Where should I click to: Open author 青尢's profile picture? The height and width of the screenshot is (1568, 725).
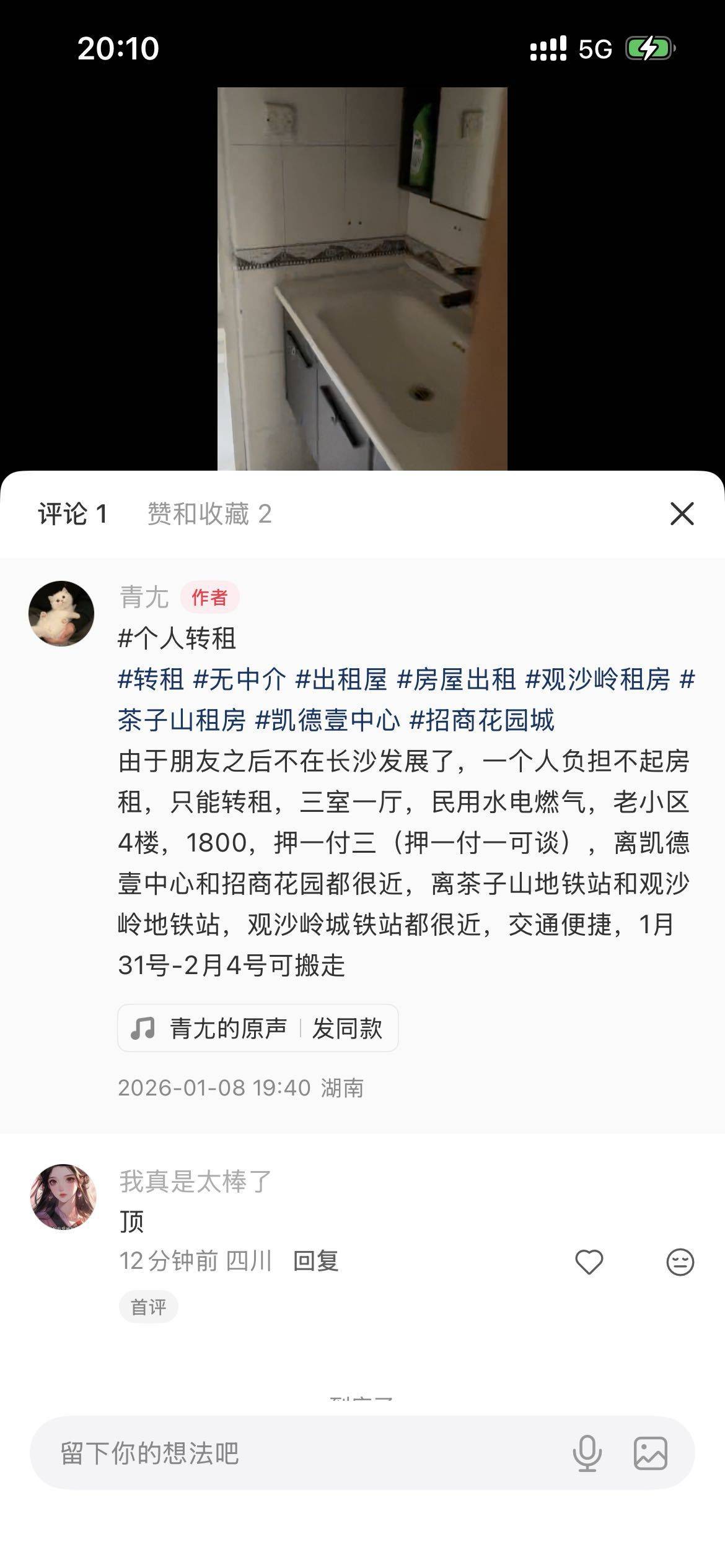(61, 613)
